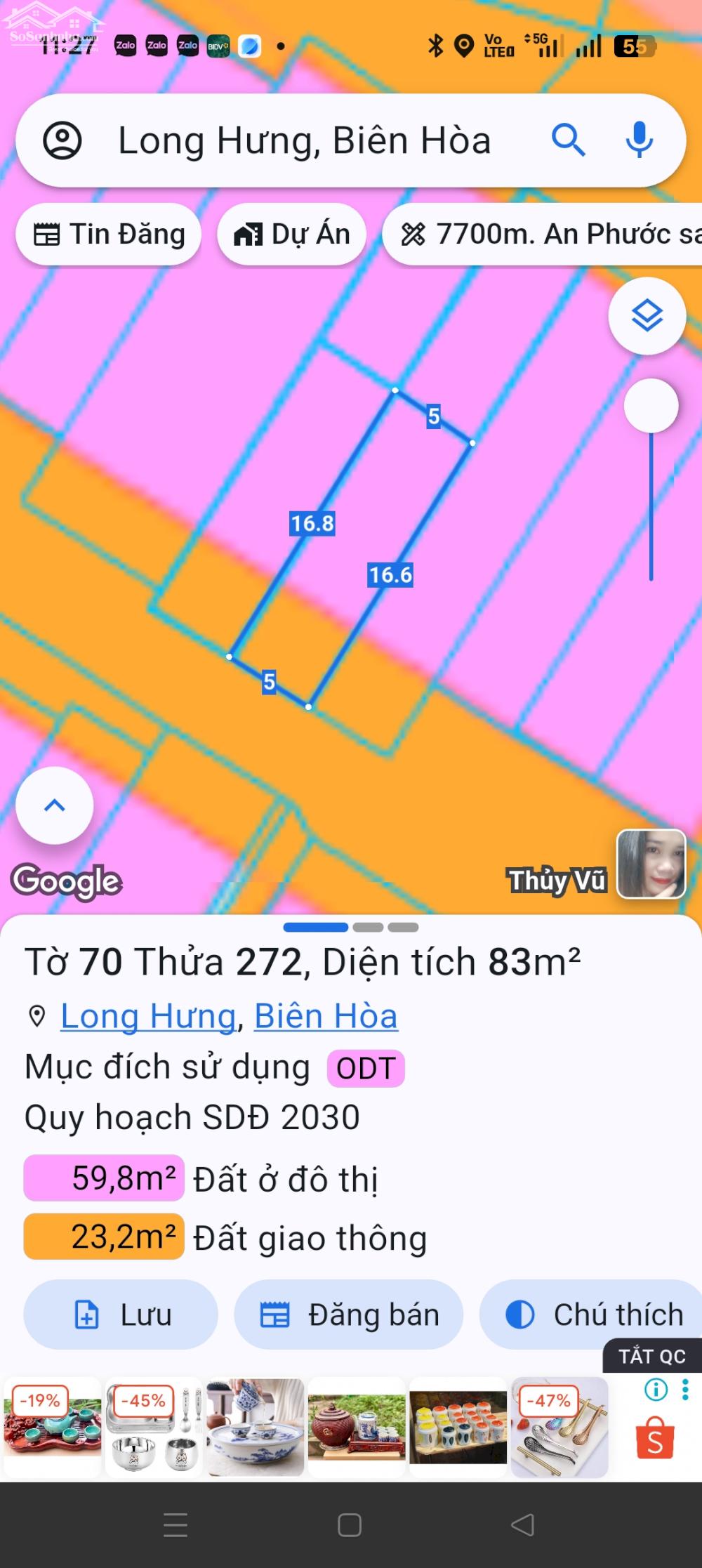The height and width of the screenshot is (1568, 702).
Task: Open Thủy Vũ's profile photo
Action: (651, 864)
